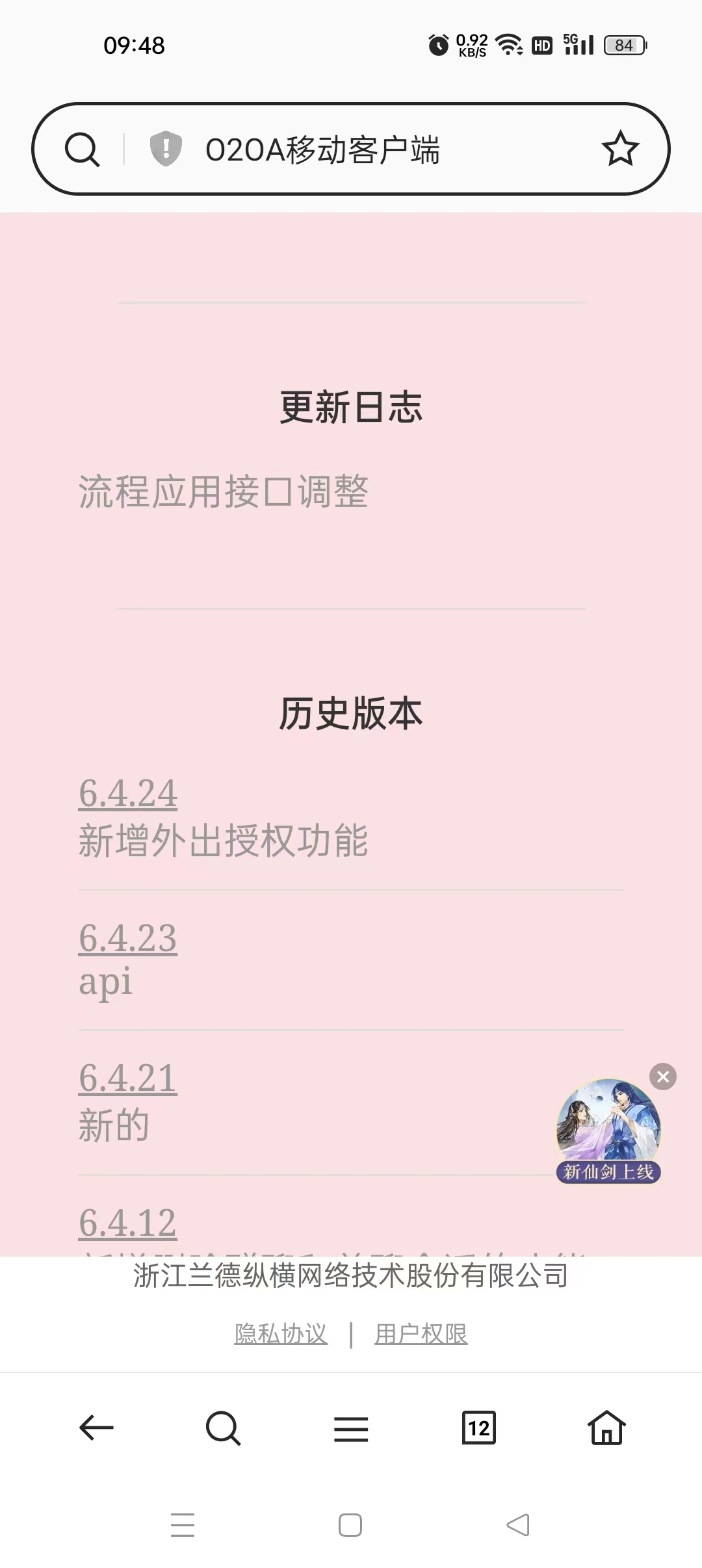Open search from the bottom toolbar
The height and width of the screenshot is (1568, 702).
pyautogui.click(x=223, y=1428)
